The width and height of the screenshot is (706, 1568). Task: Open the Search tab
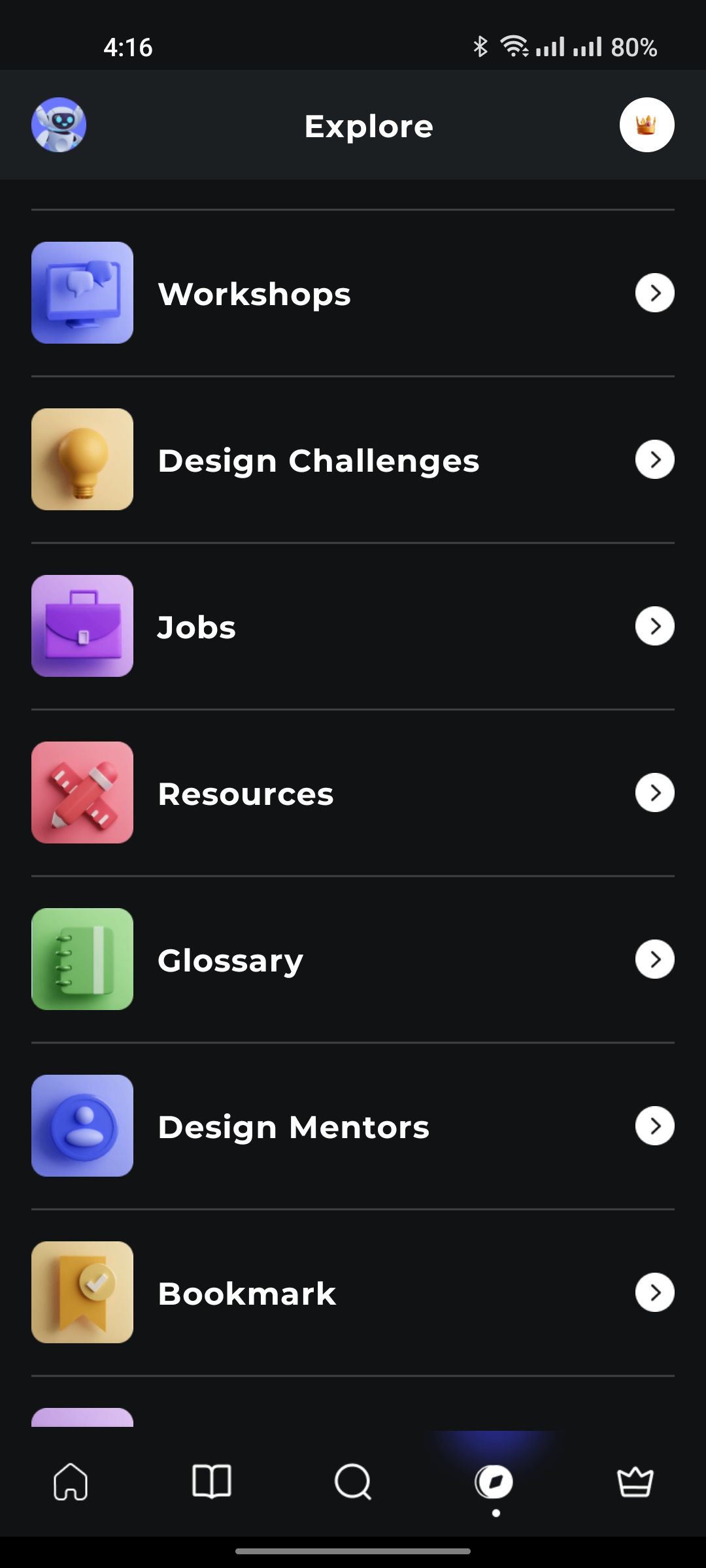click(353, 1481)
